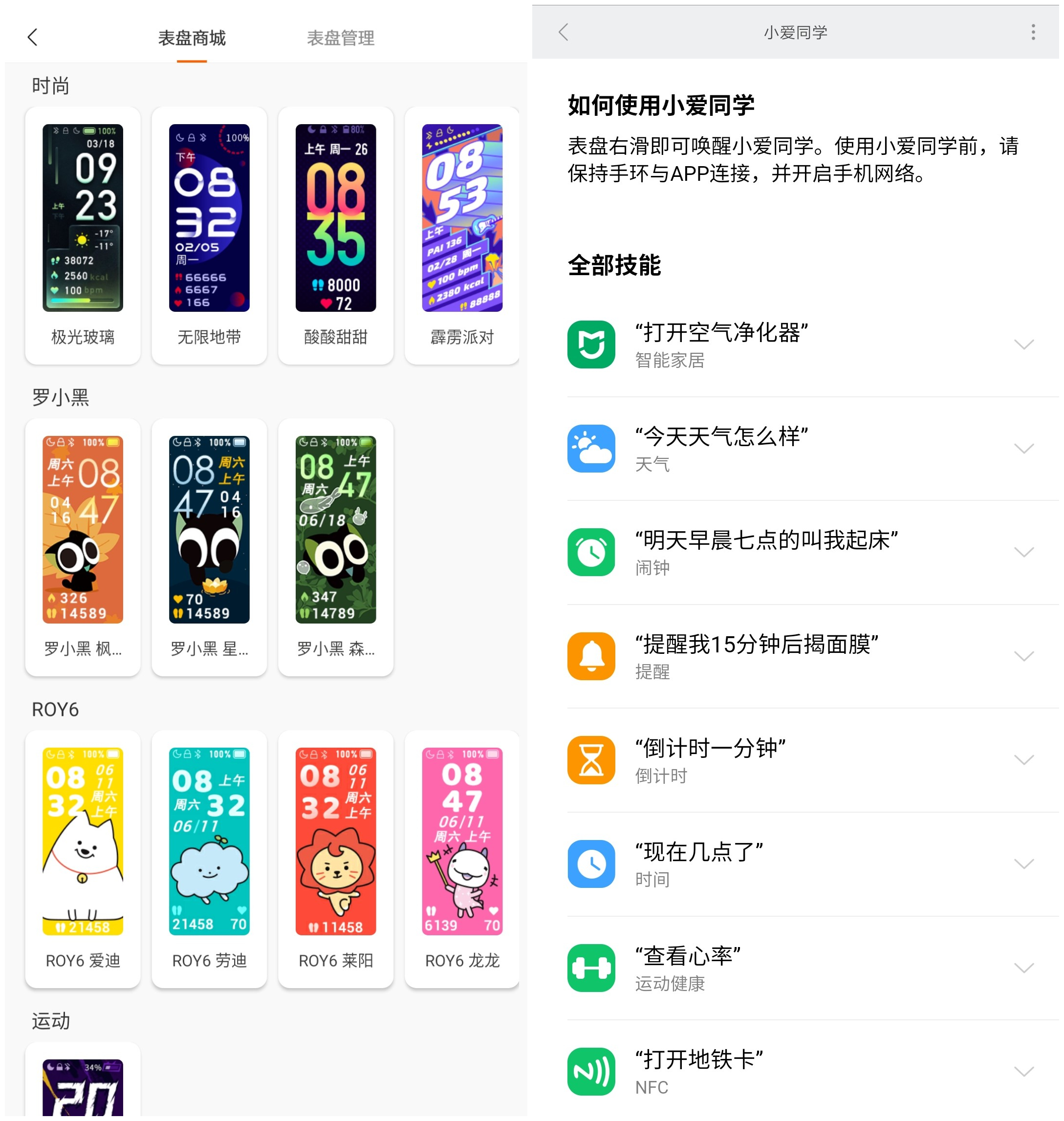Open the 霹雳派对 watch face

[x=462, y=235]
